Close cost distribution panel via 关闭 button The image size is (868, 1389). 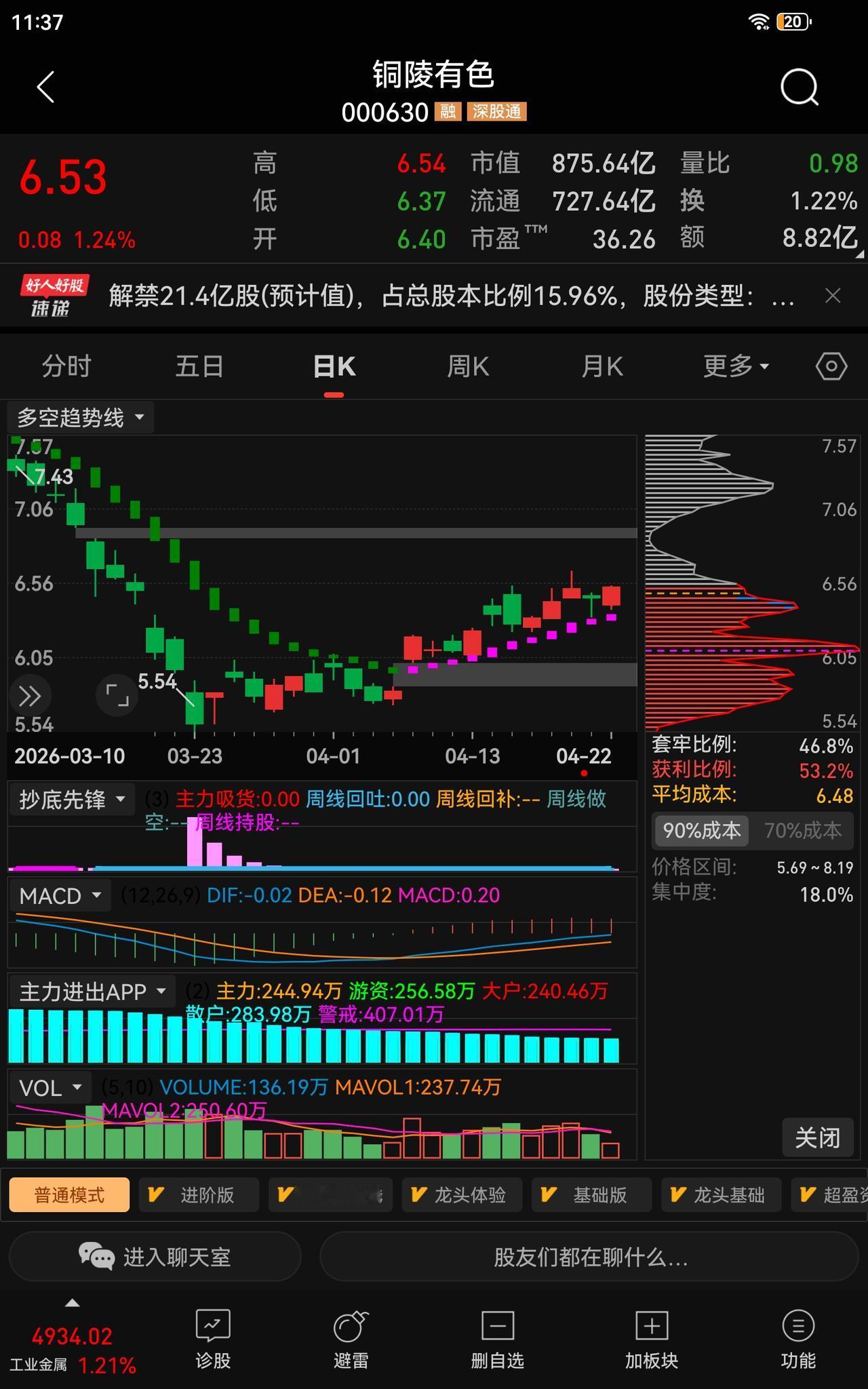[817, 1138]
